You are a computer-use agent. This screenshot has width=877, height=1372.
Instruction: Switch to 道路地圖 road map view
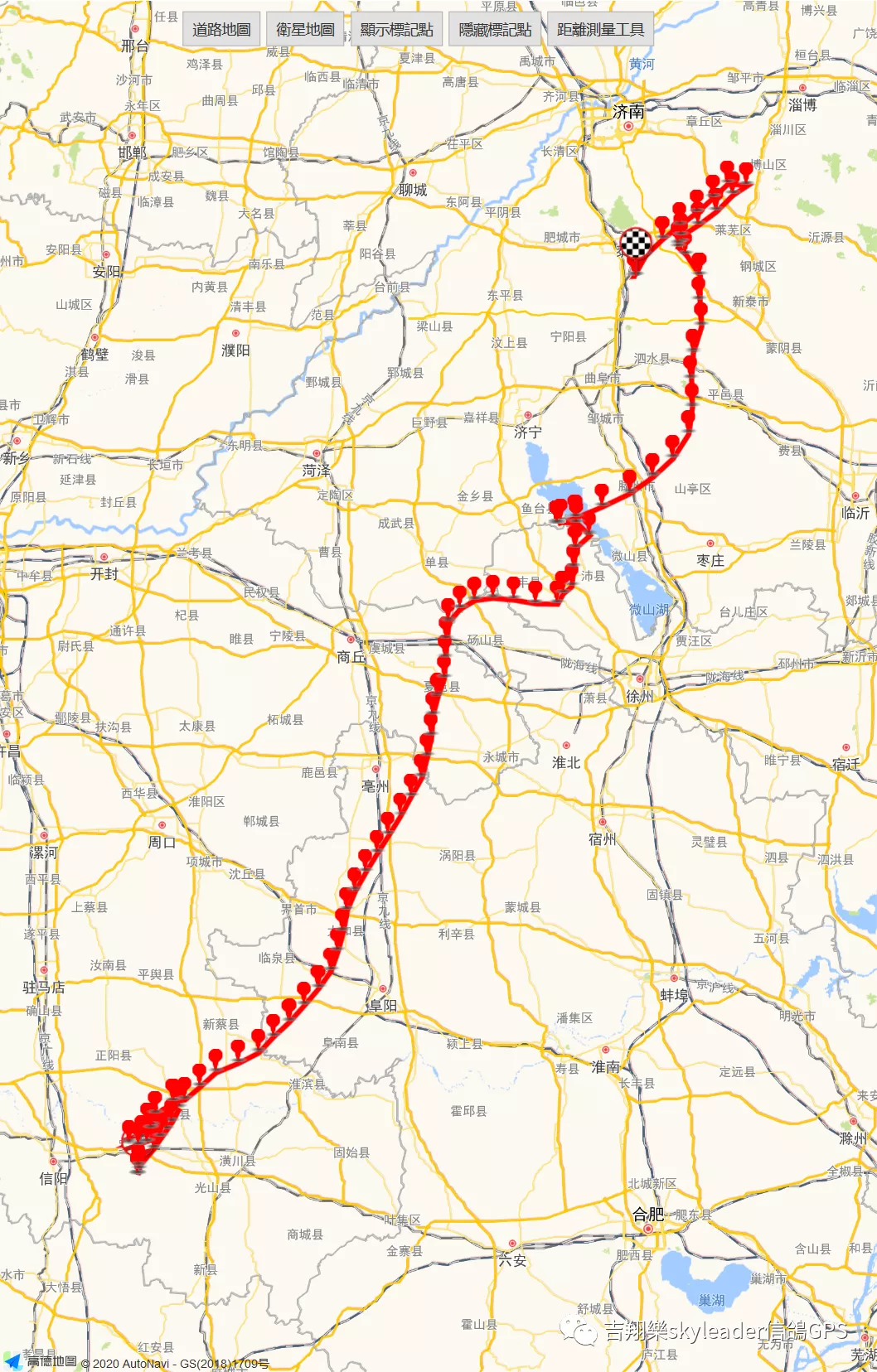(x=221, y=30)
